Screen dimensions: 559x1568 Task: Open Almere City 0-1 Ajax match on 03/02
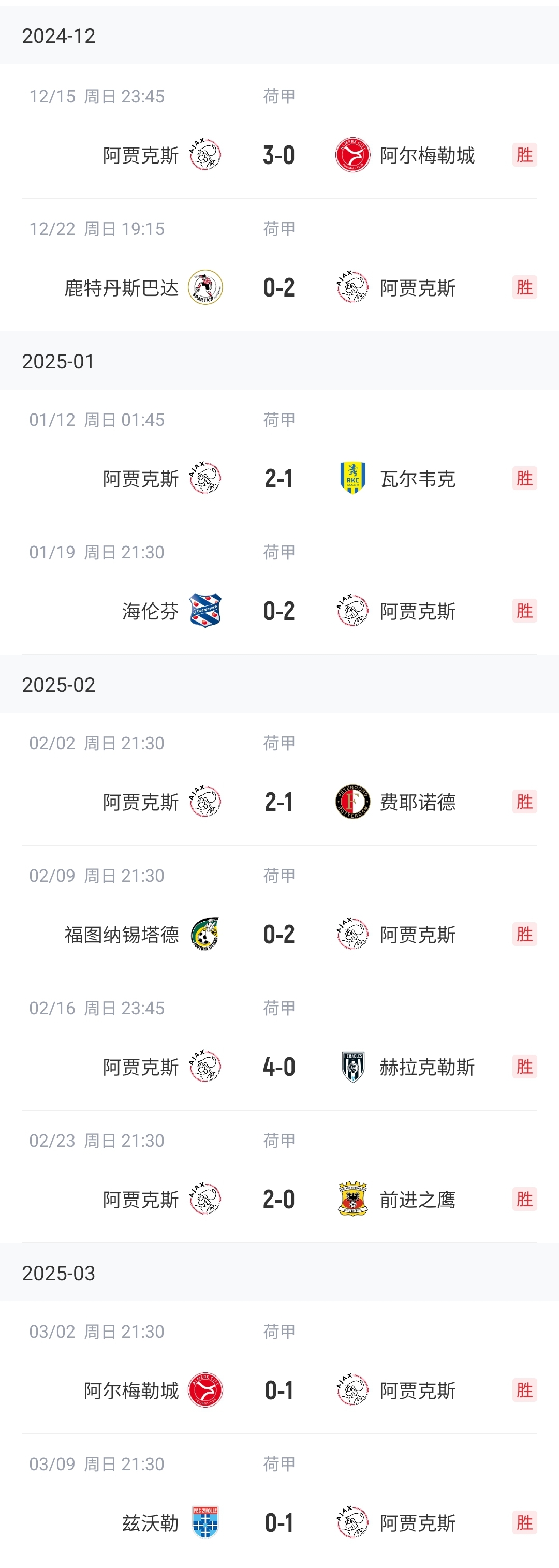click(279, 1391)
